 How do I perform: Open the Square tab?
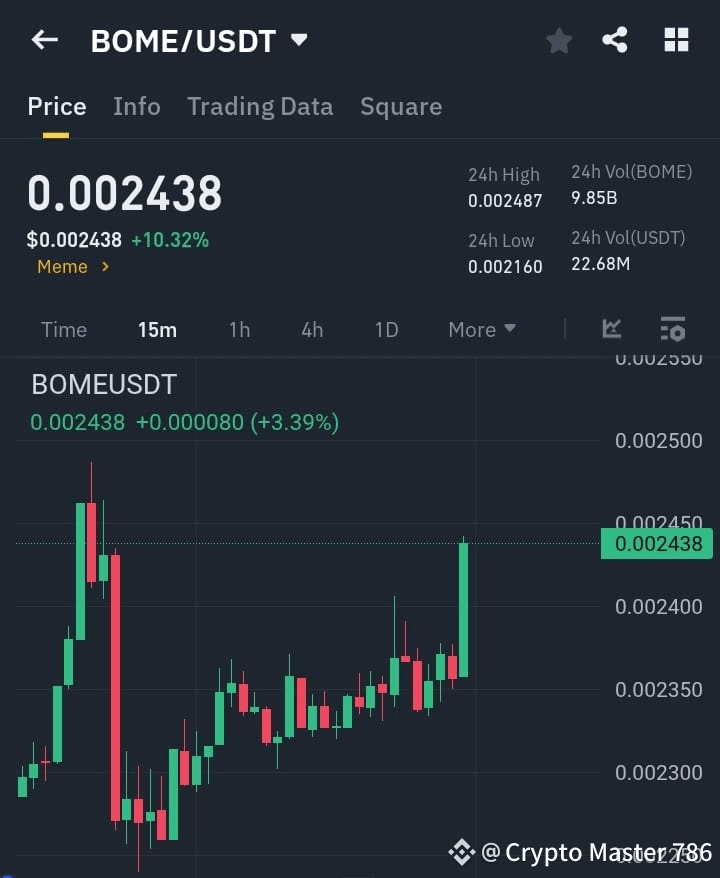click(401, 106)
